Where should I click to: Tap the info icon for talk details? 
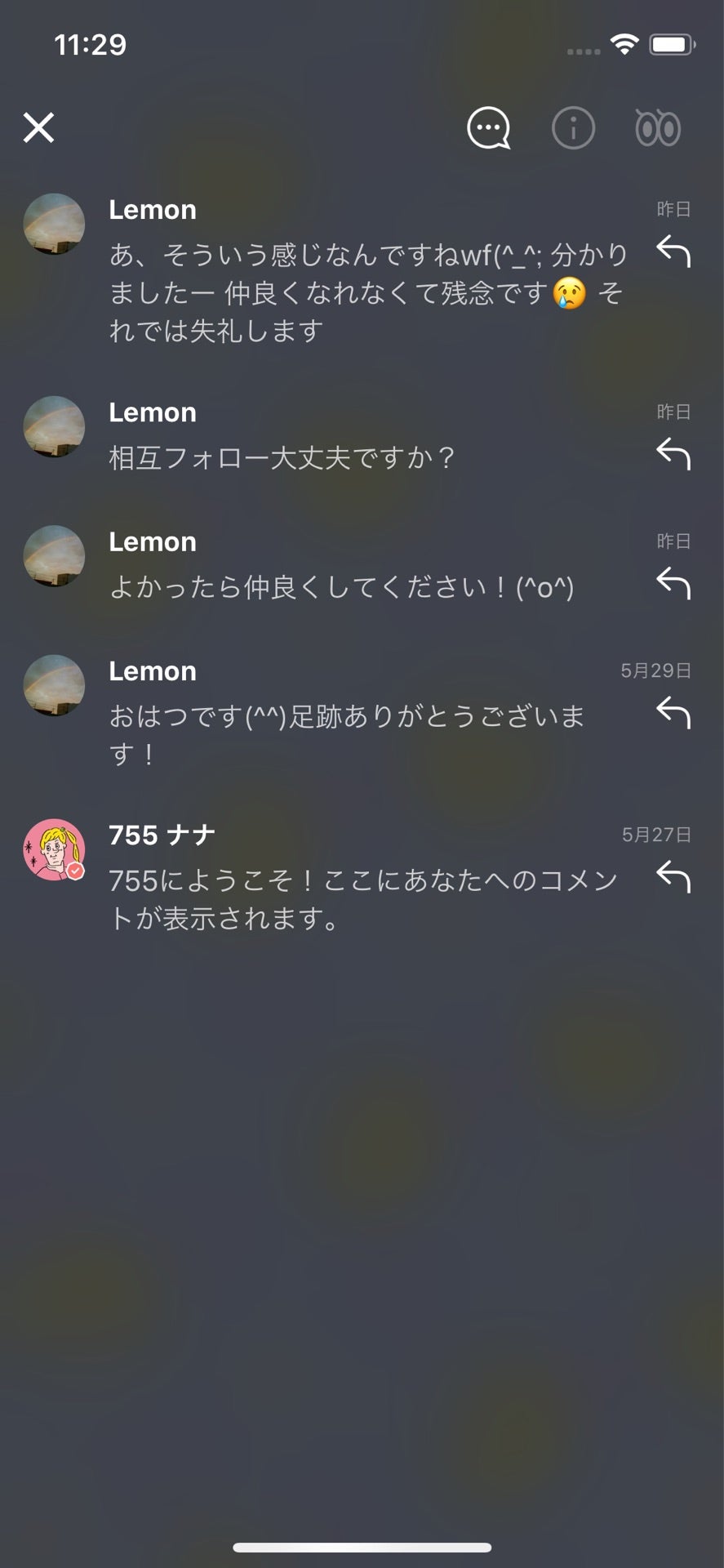click(573, 128)
